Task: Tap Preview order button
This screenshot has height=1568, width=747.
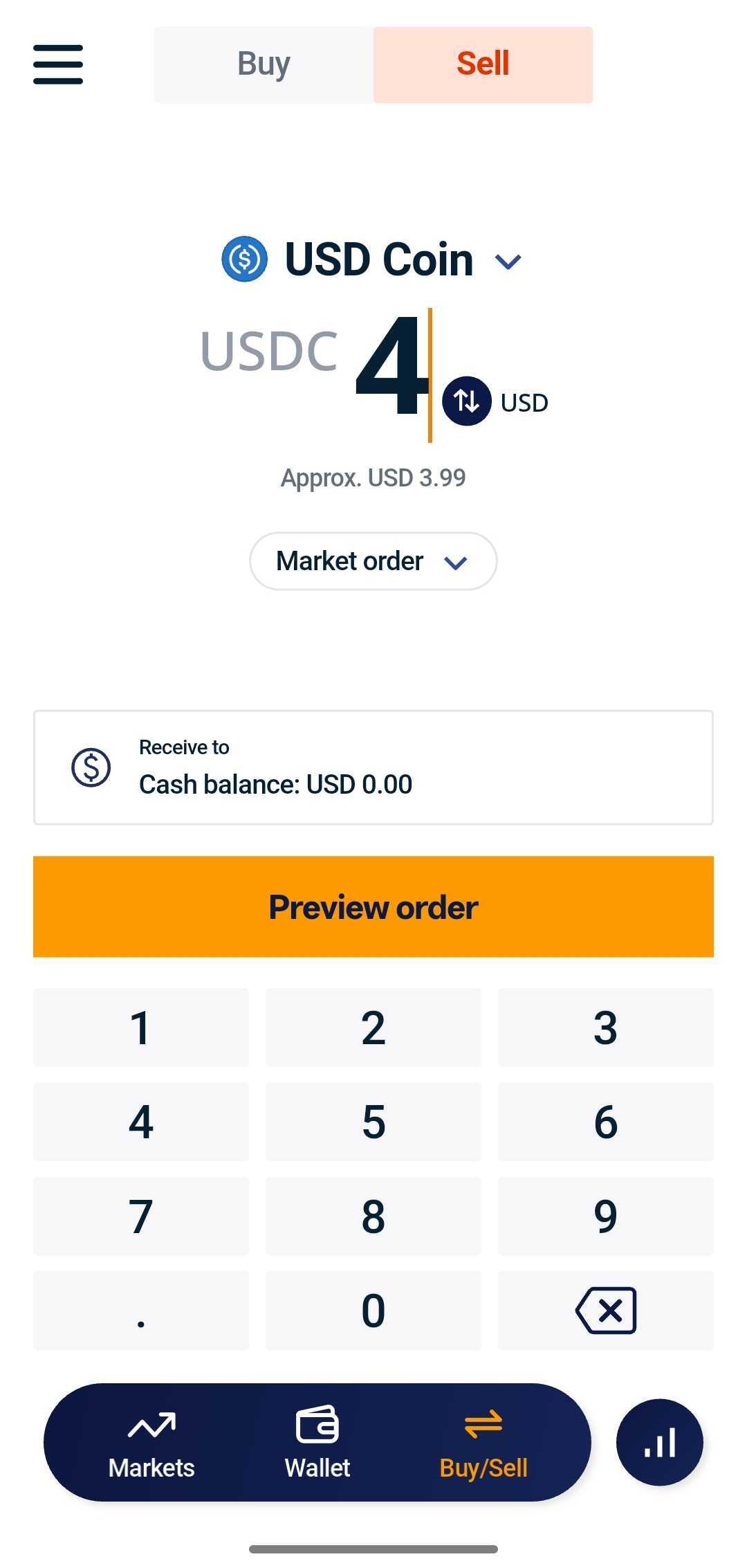Action: pos(373,906)
